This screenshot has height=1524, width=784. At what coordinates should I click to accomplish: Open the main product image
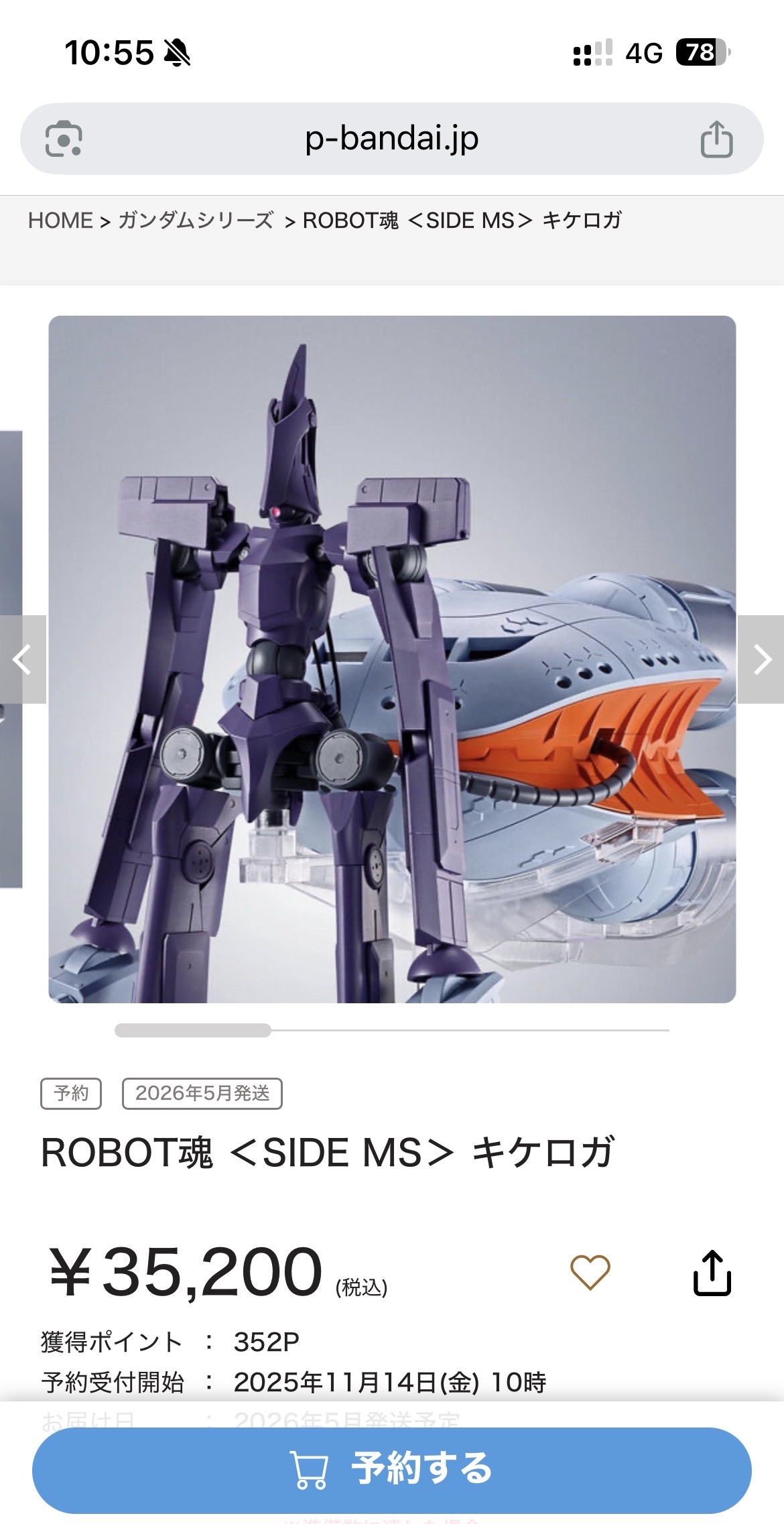tap(392, 659)
